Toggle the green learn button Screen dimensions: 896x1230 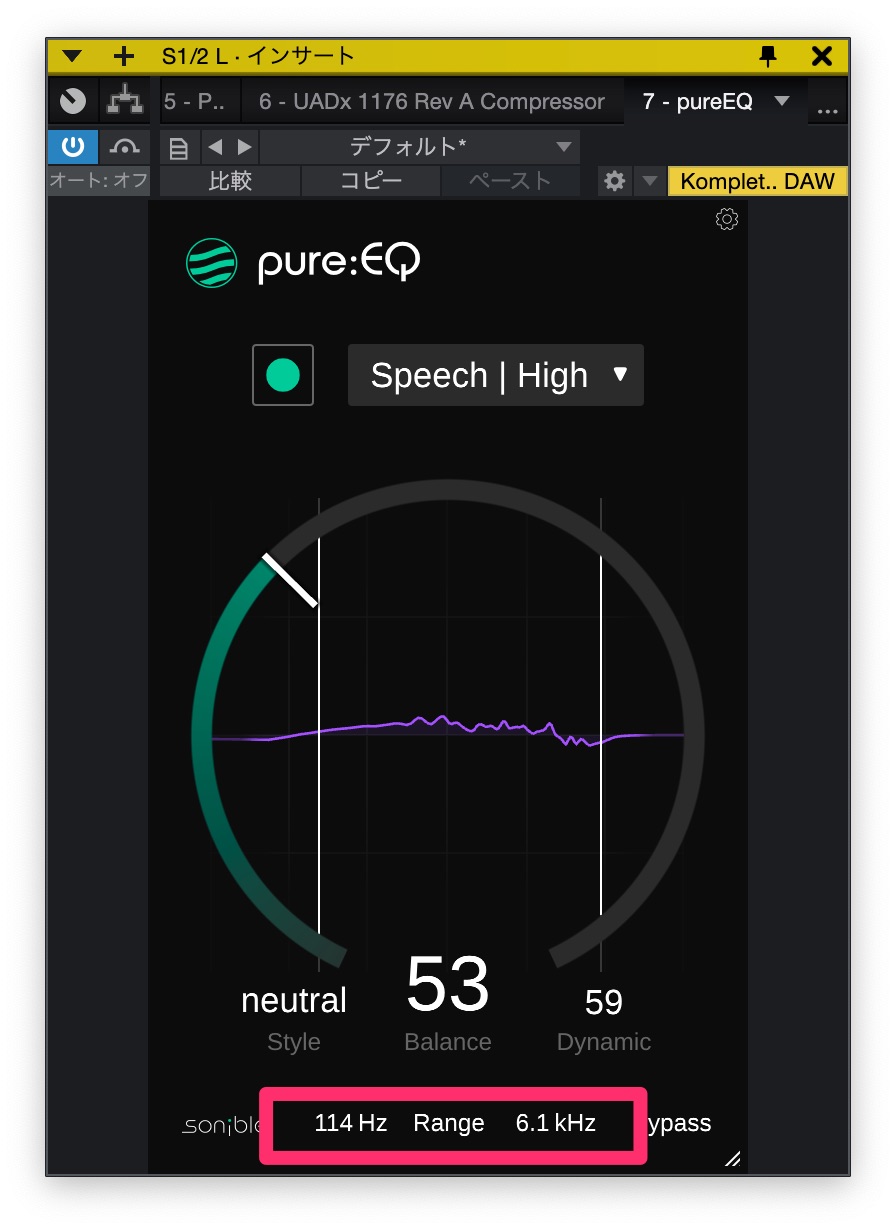[283, 376]
